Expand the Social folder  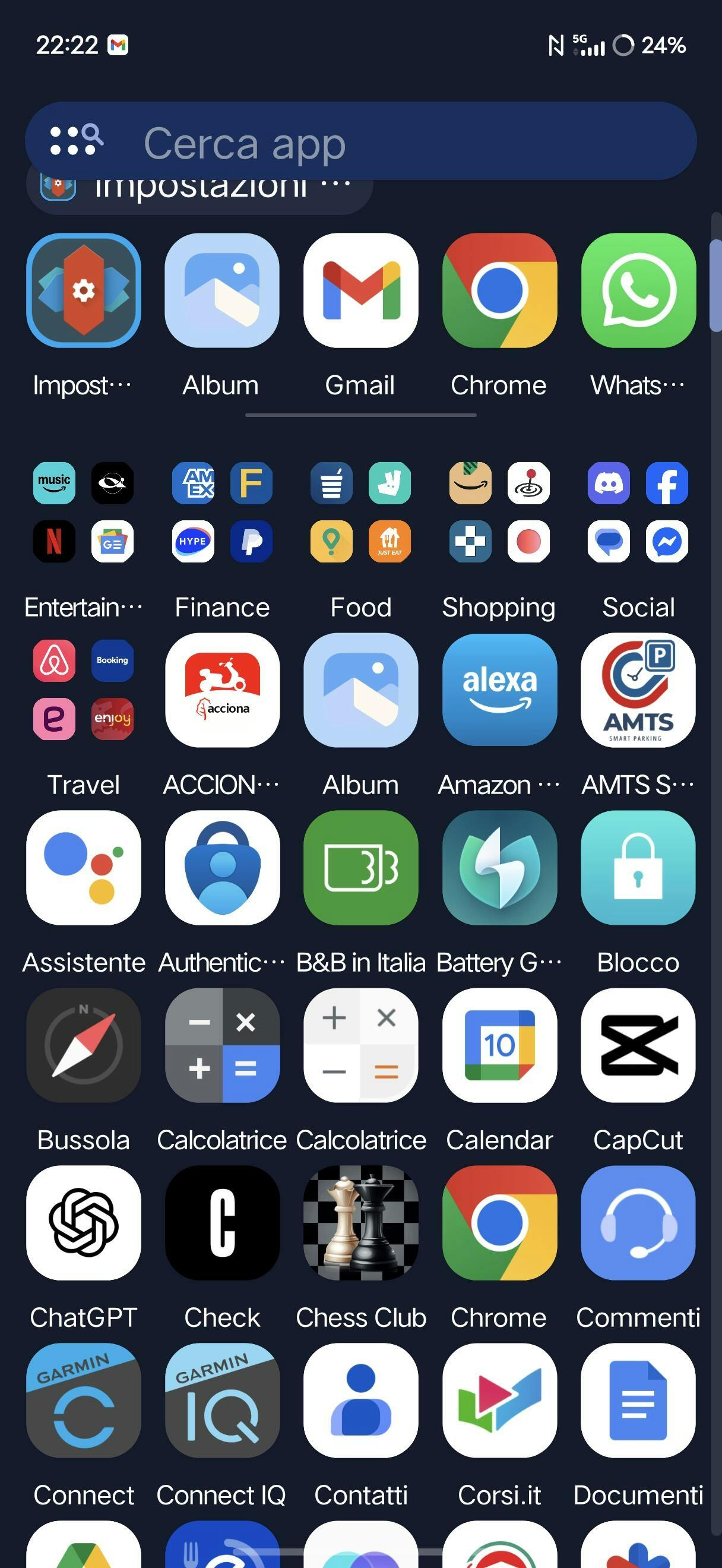(x=638, y=512)
